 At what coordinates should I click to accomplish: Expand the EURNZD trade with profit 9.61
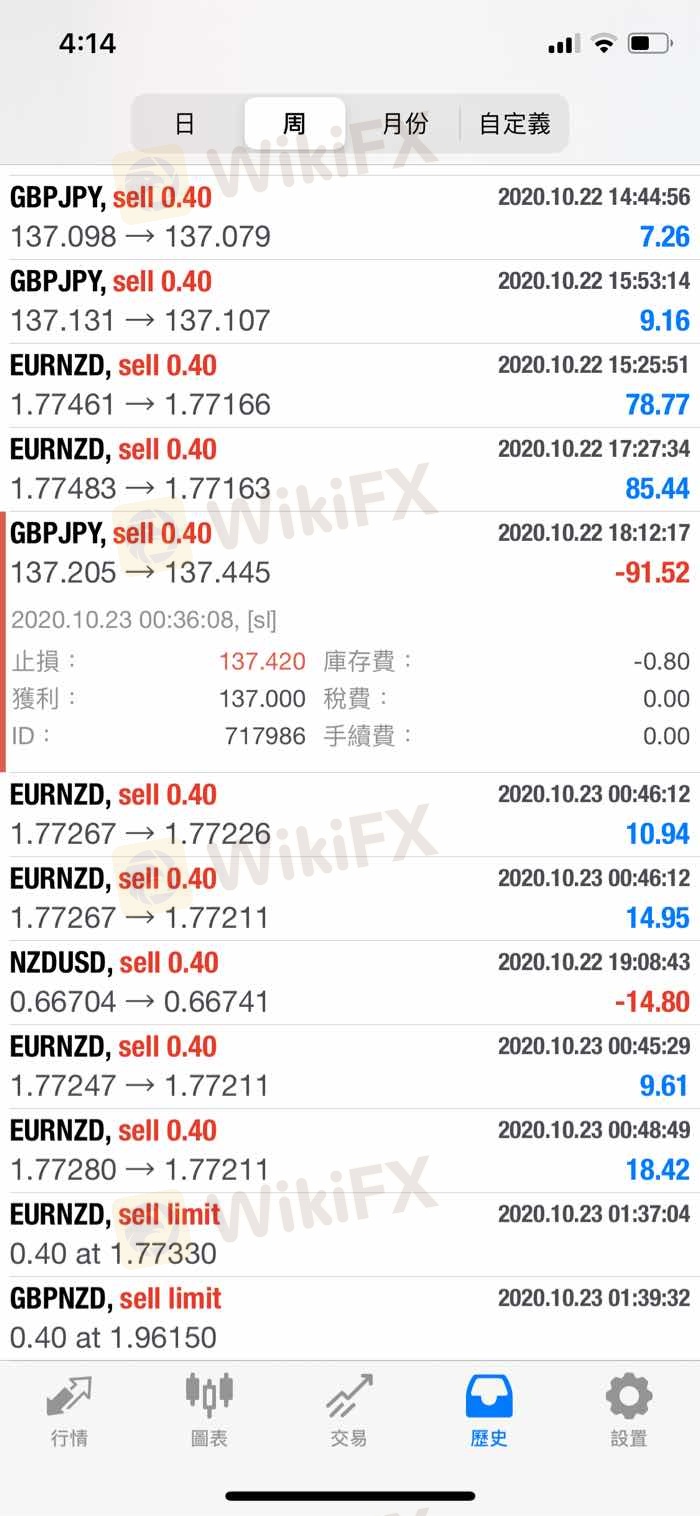click(350, 1066)
